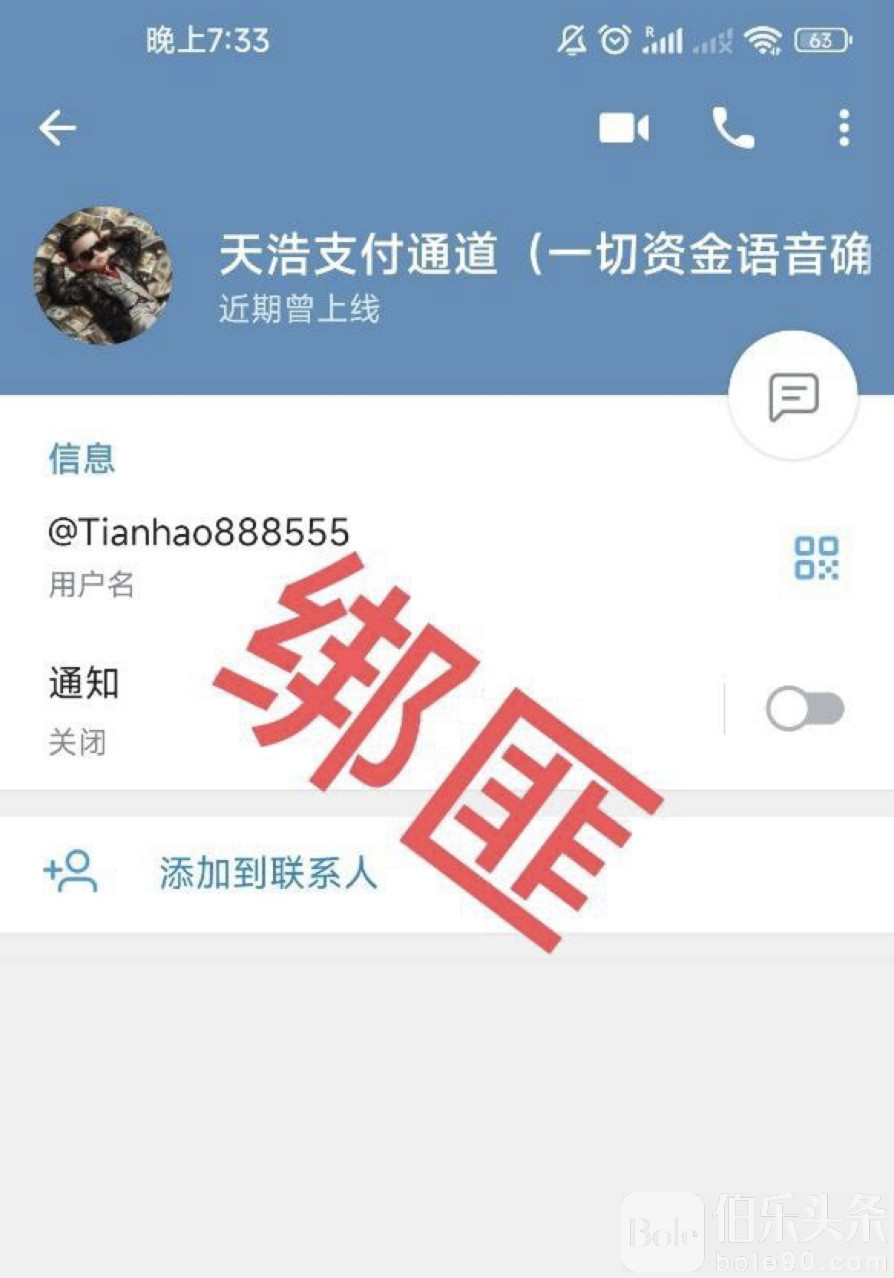Go back with the arrow icon
The height and width of the screenshot is (1278, 894).
[x=58, y=128]
